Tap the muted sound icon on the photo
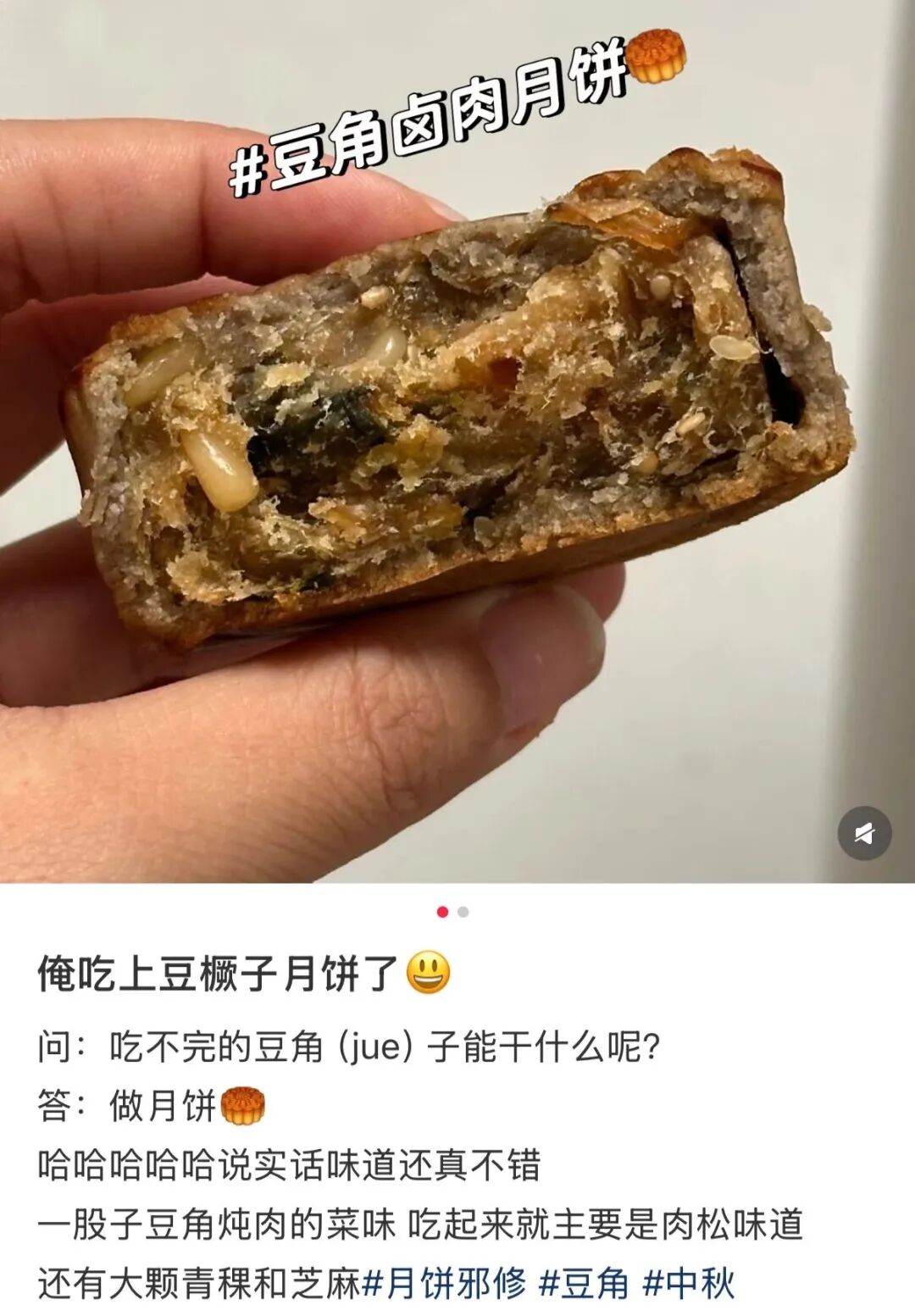915x1316 pixels. click(x=864, y=834)
